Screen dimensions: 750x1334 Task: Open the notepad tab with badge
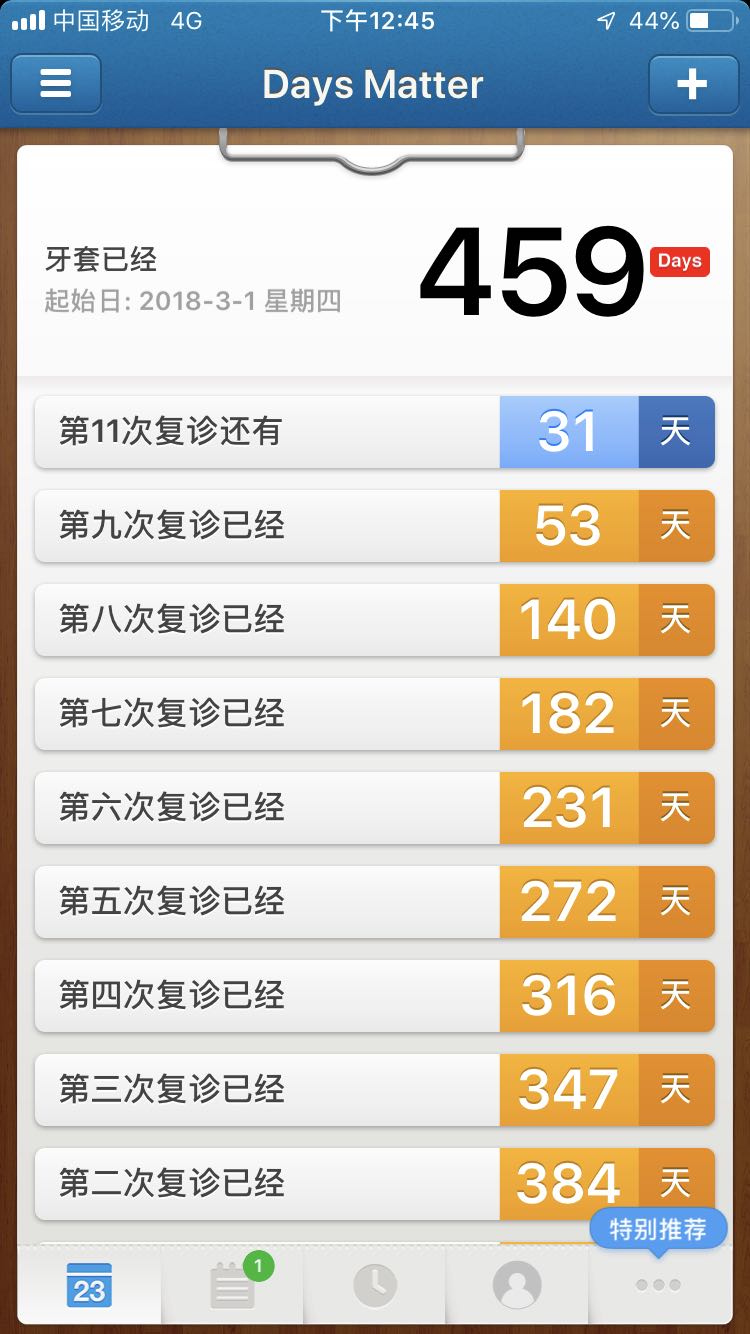232,1285
